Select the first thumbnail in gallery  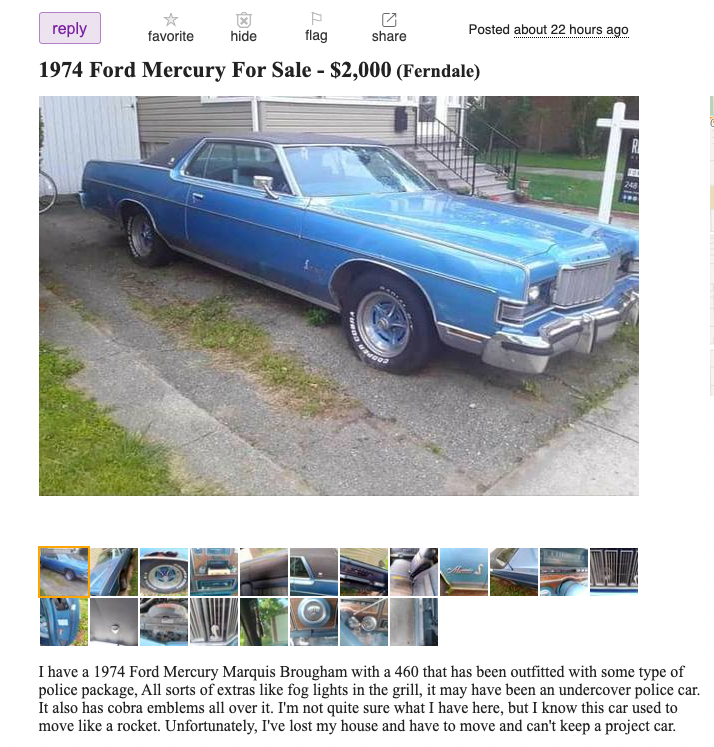(64, 572)
